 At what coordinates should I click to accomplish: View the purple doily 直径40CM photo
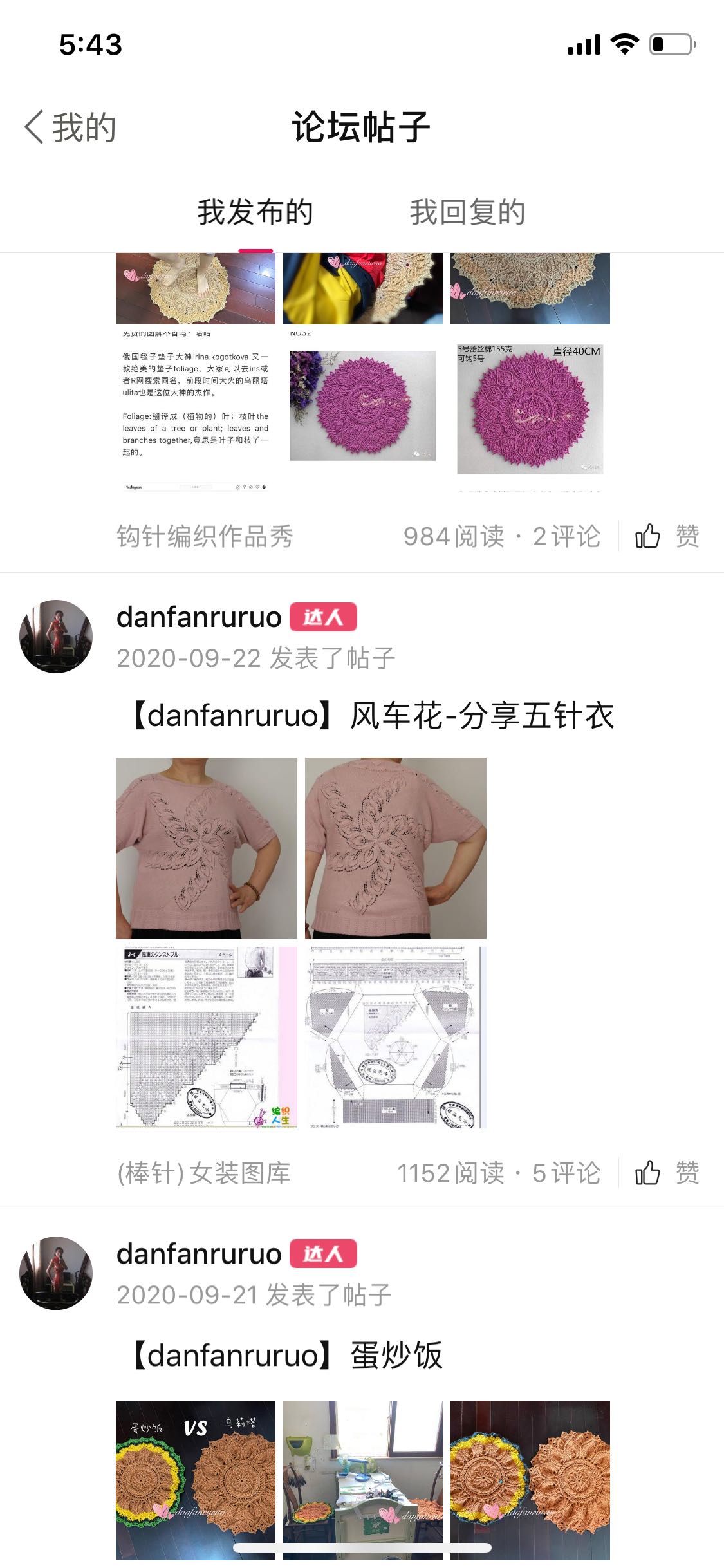click(x=530, y=409)
